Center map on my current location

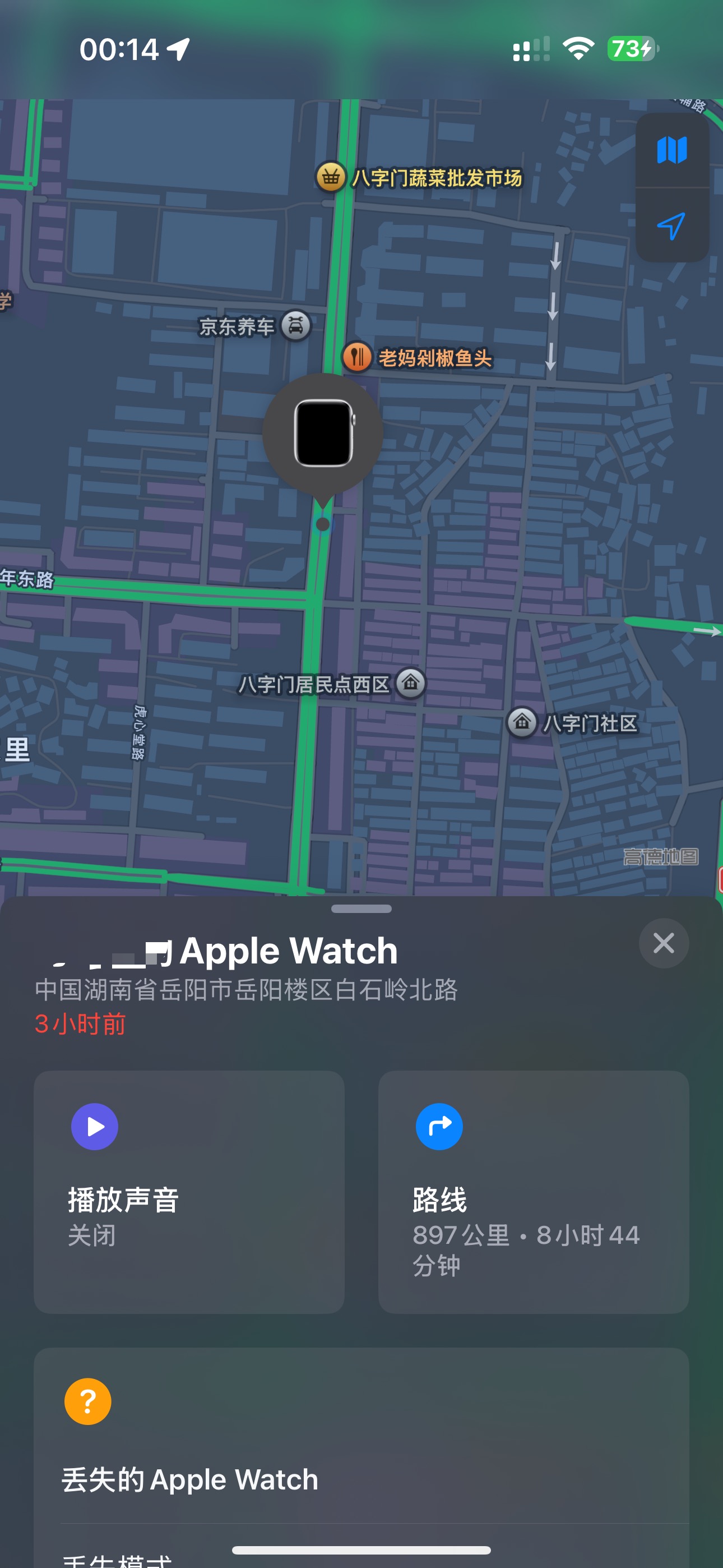(x=672, y=227)
